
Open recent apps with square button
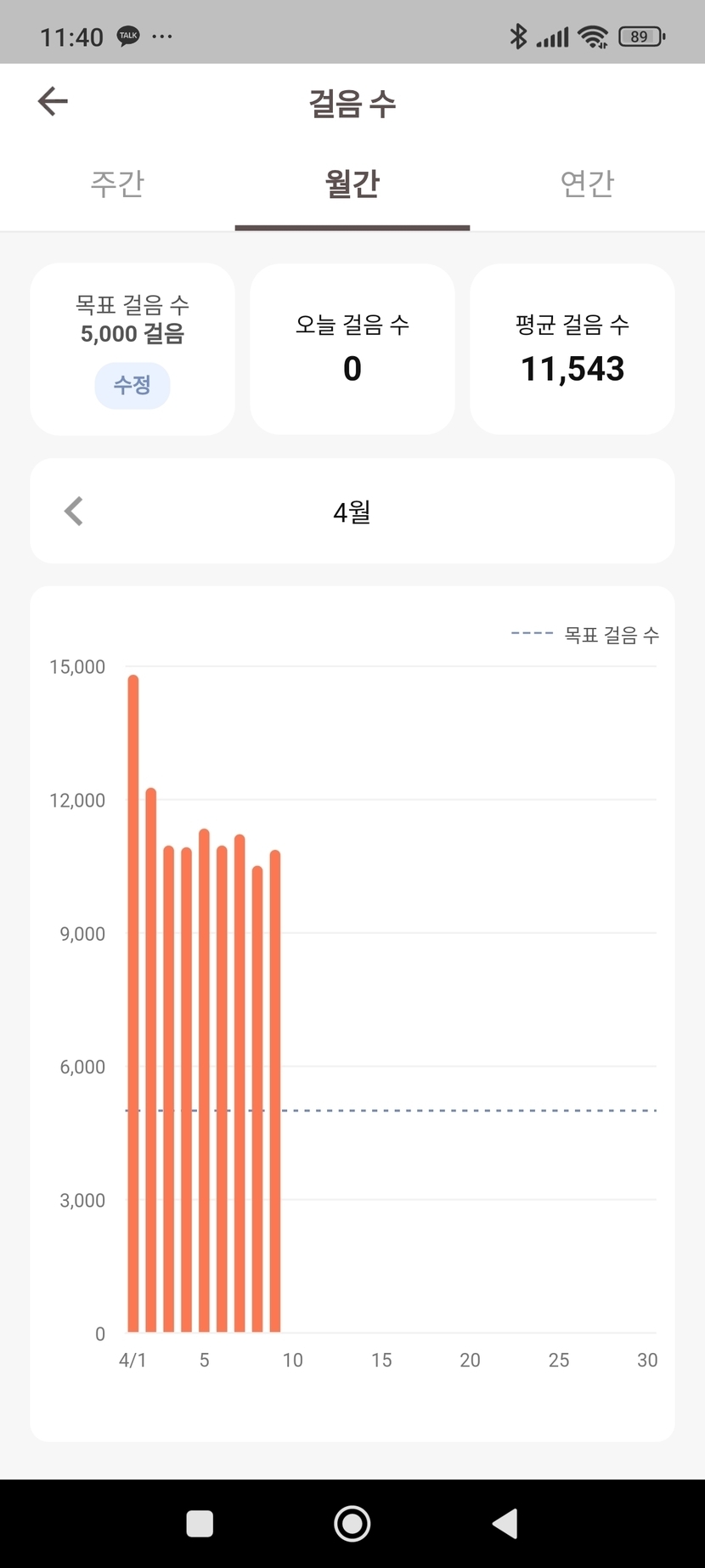coord(200,1524)
